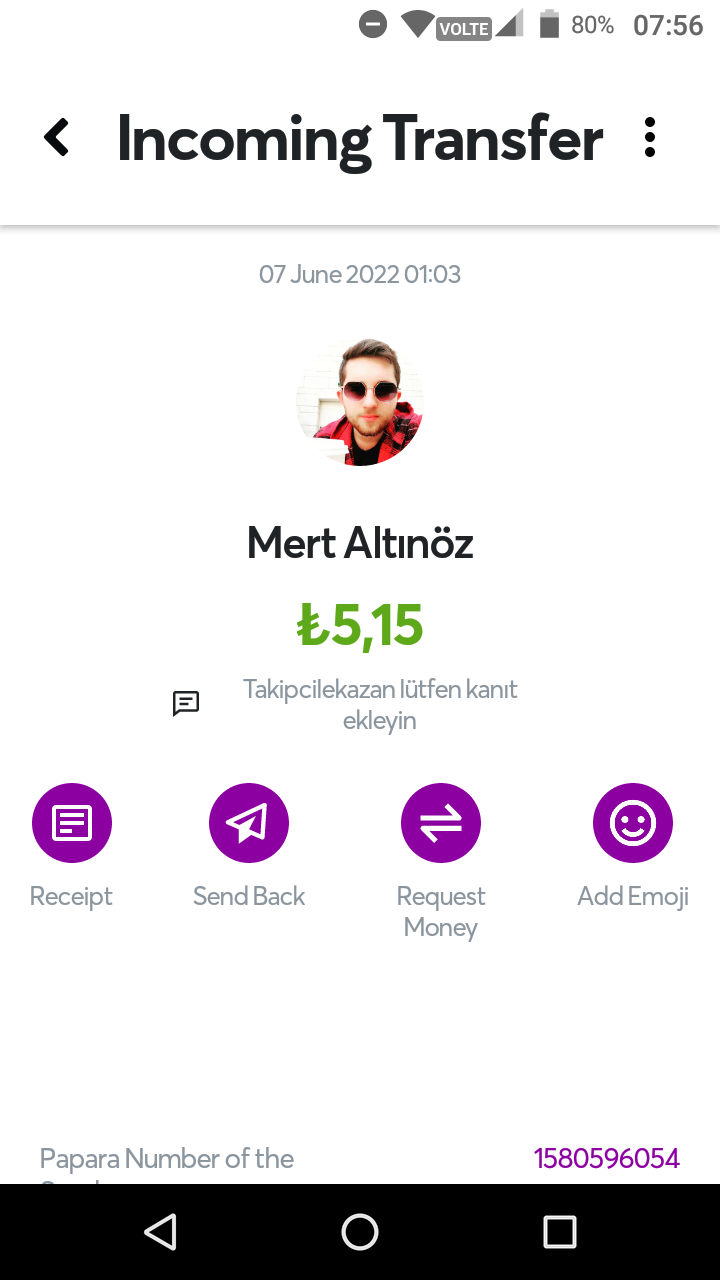Open the three-dot overflow menu
Image resolution: width=720 pixels, height=1280 pixels.
point(650,137)
